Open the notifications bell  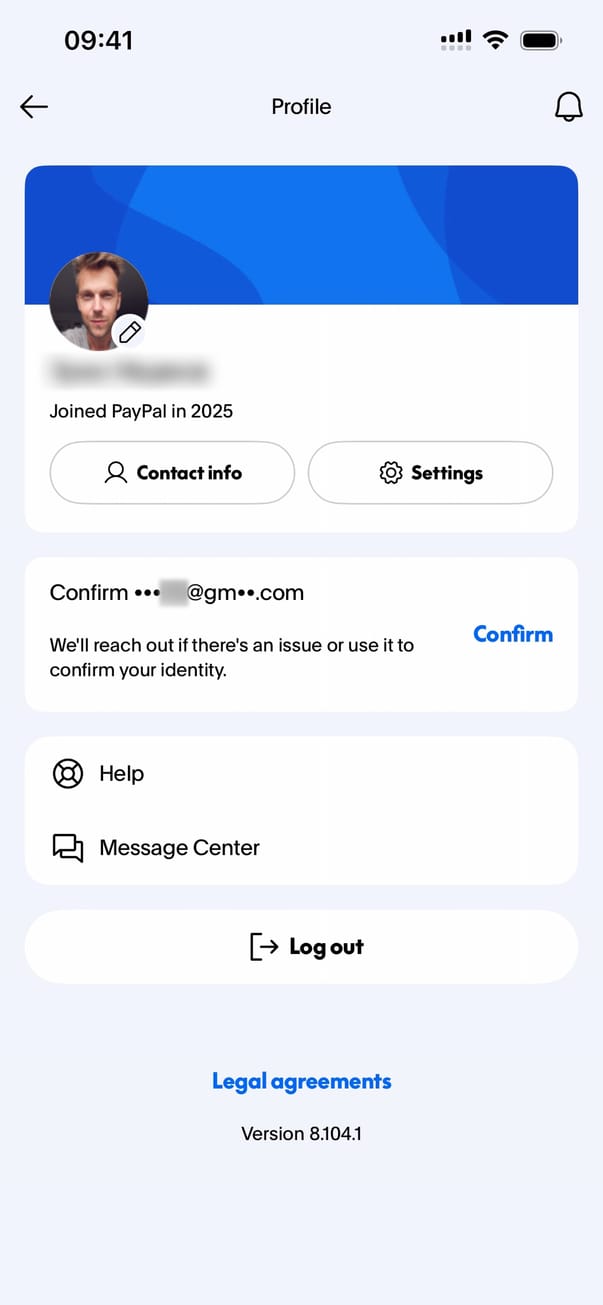point(568,107)
